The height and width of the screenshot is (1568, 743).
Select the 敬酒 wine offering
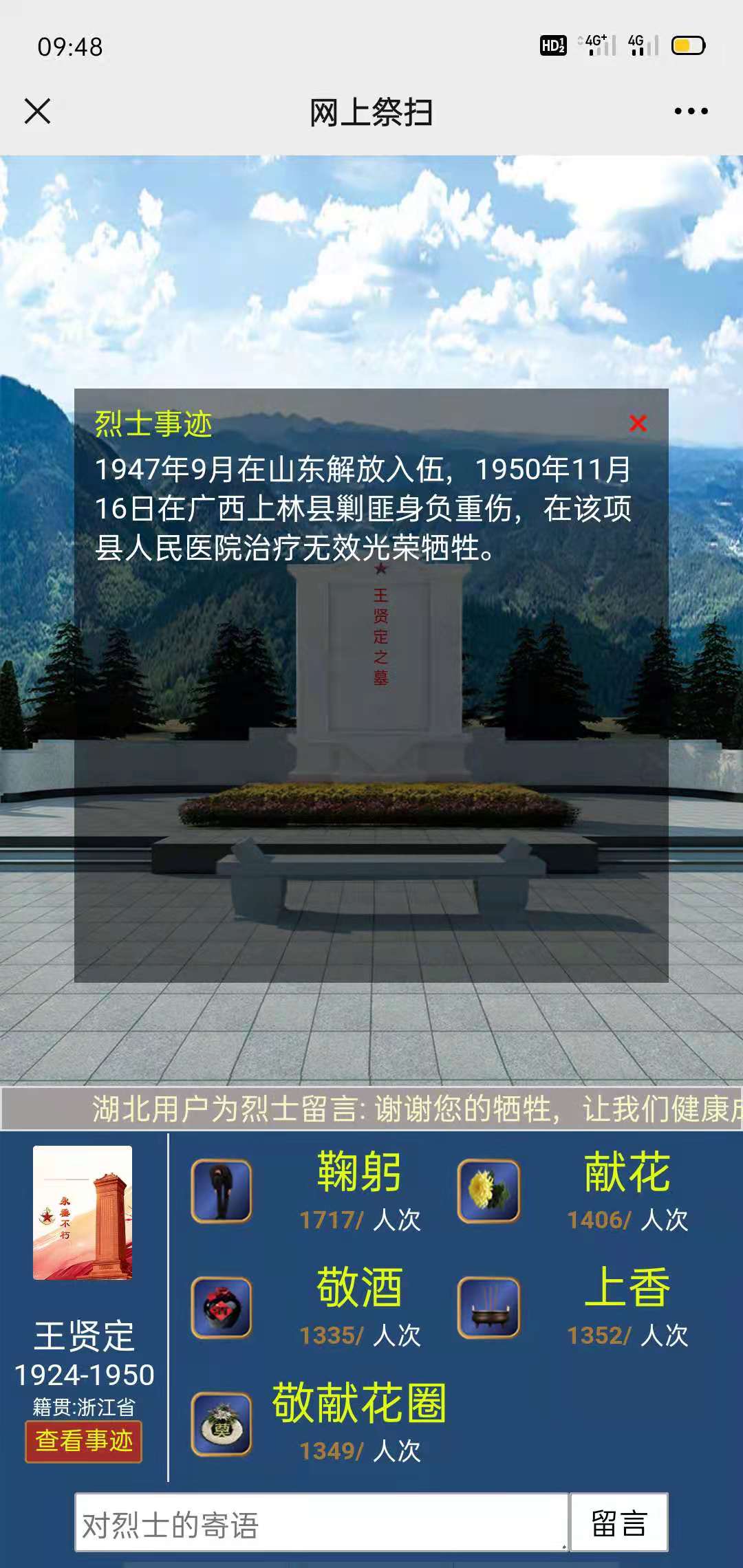(x=221, y=1307)
